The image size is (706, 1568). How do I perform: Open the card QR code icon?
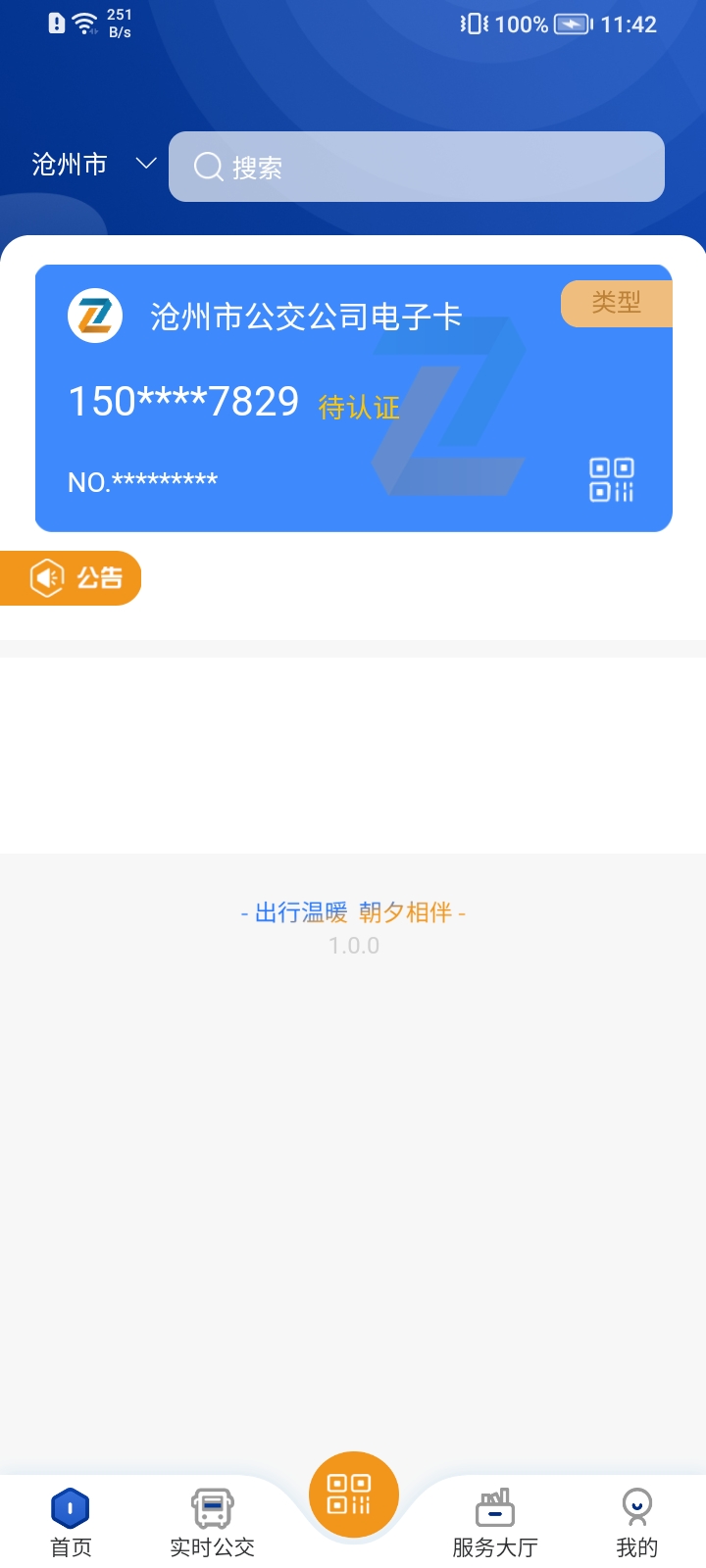click(610, 480)
